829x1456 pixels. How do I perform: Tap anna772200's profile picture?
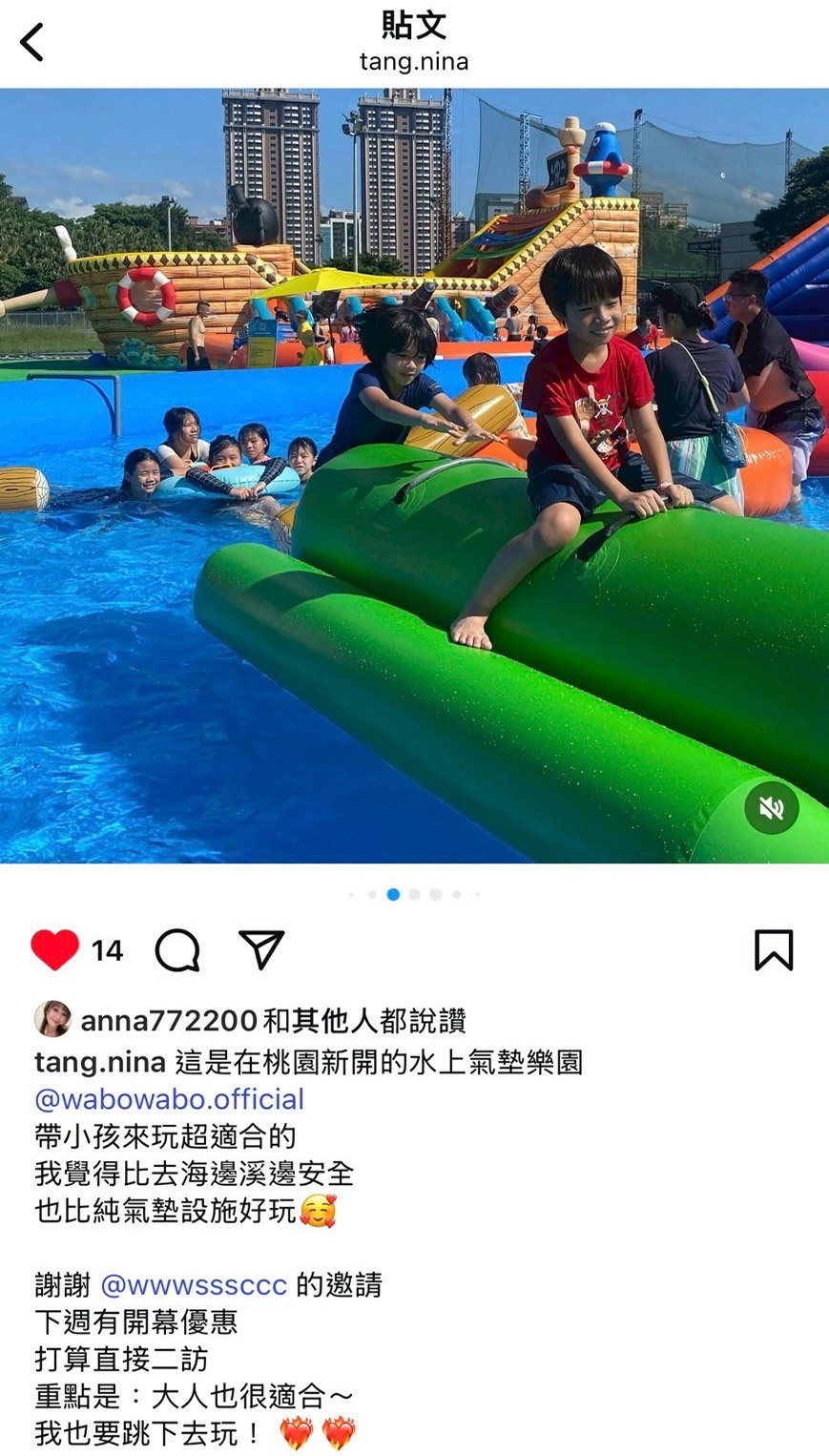pos(52,1019)
